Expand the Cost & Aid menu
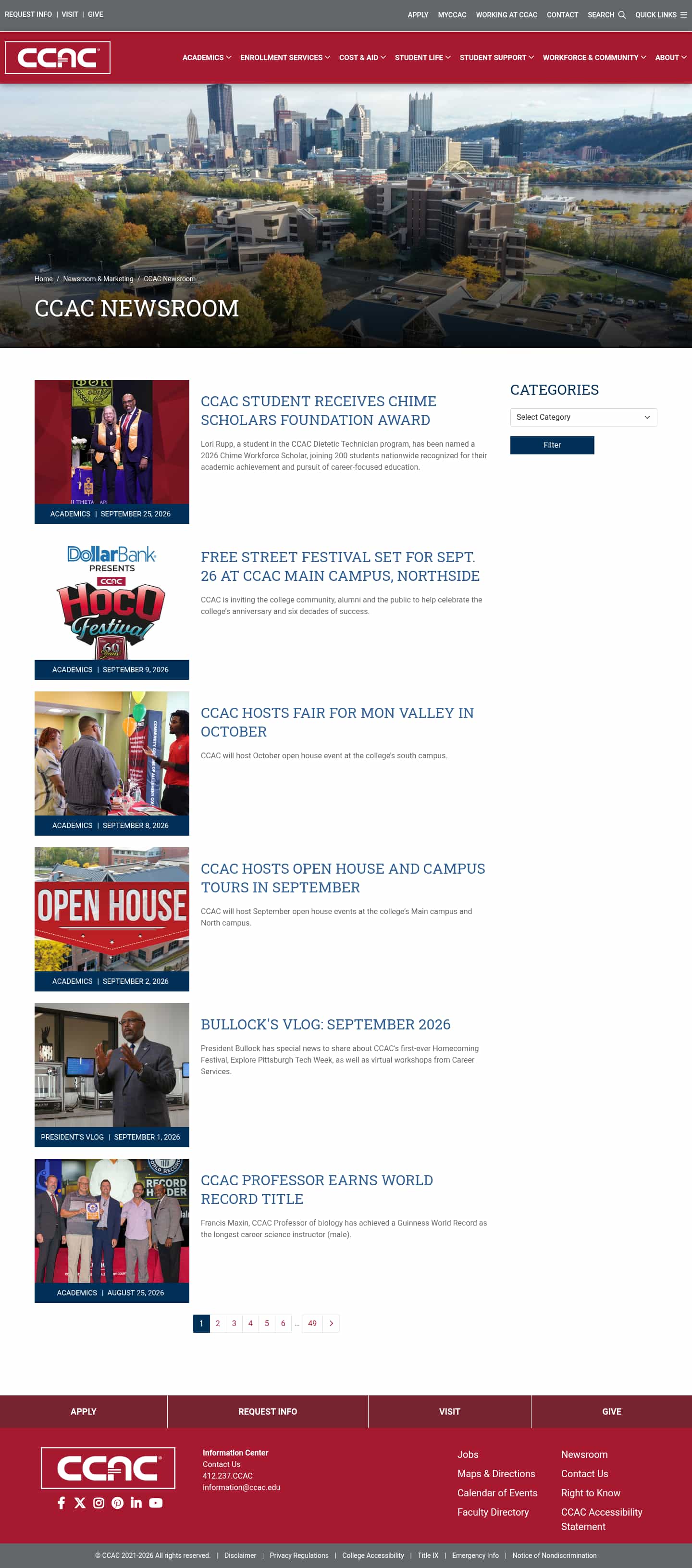This screenshot has width=692, height=1568. point(362,57)
